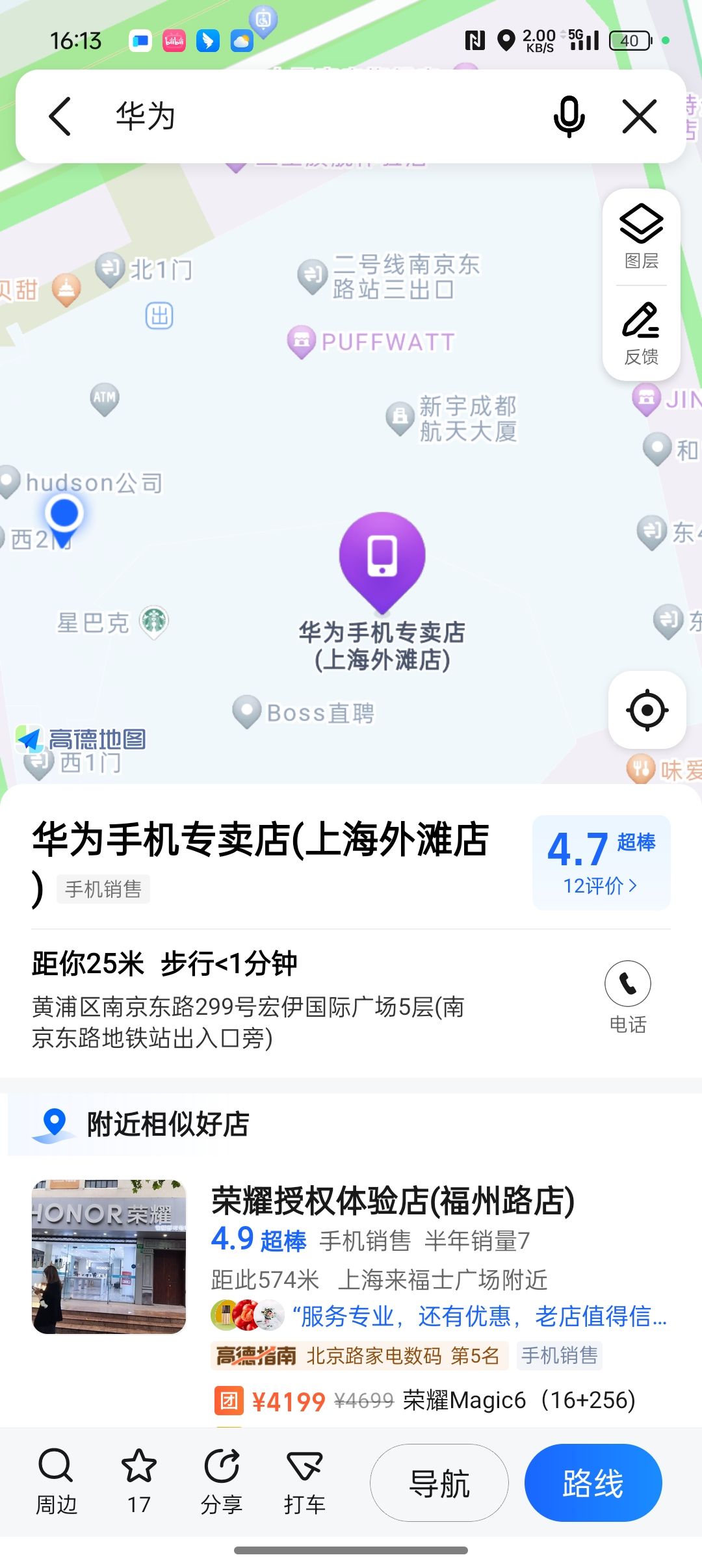Go back from the 华为 search
Viewport: 702px width, 1568px height.
point(60,116)
